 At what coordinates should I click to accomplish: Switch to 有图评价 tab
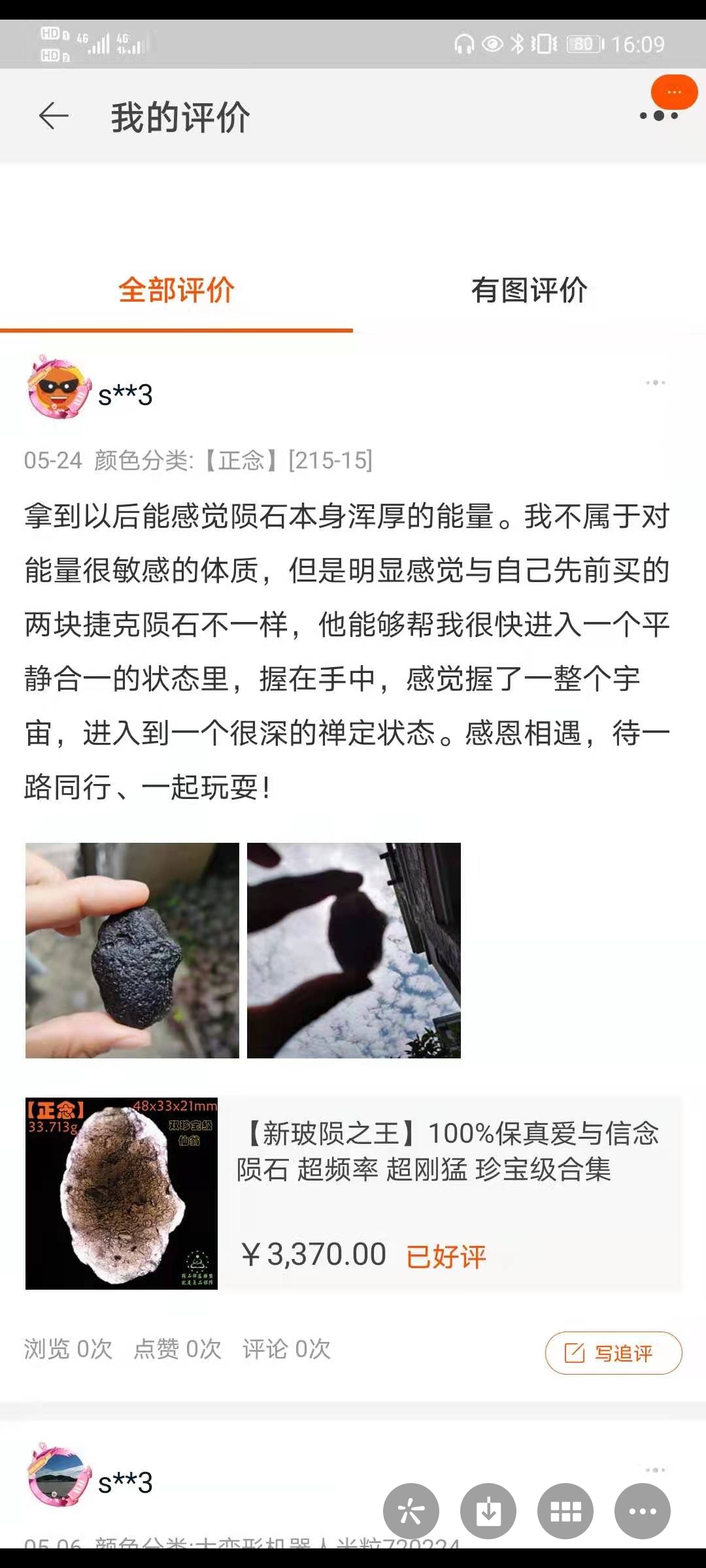(529, 291)
